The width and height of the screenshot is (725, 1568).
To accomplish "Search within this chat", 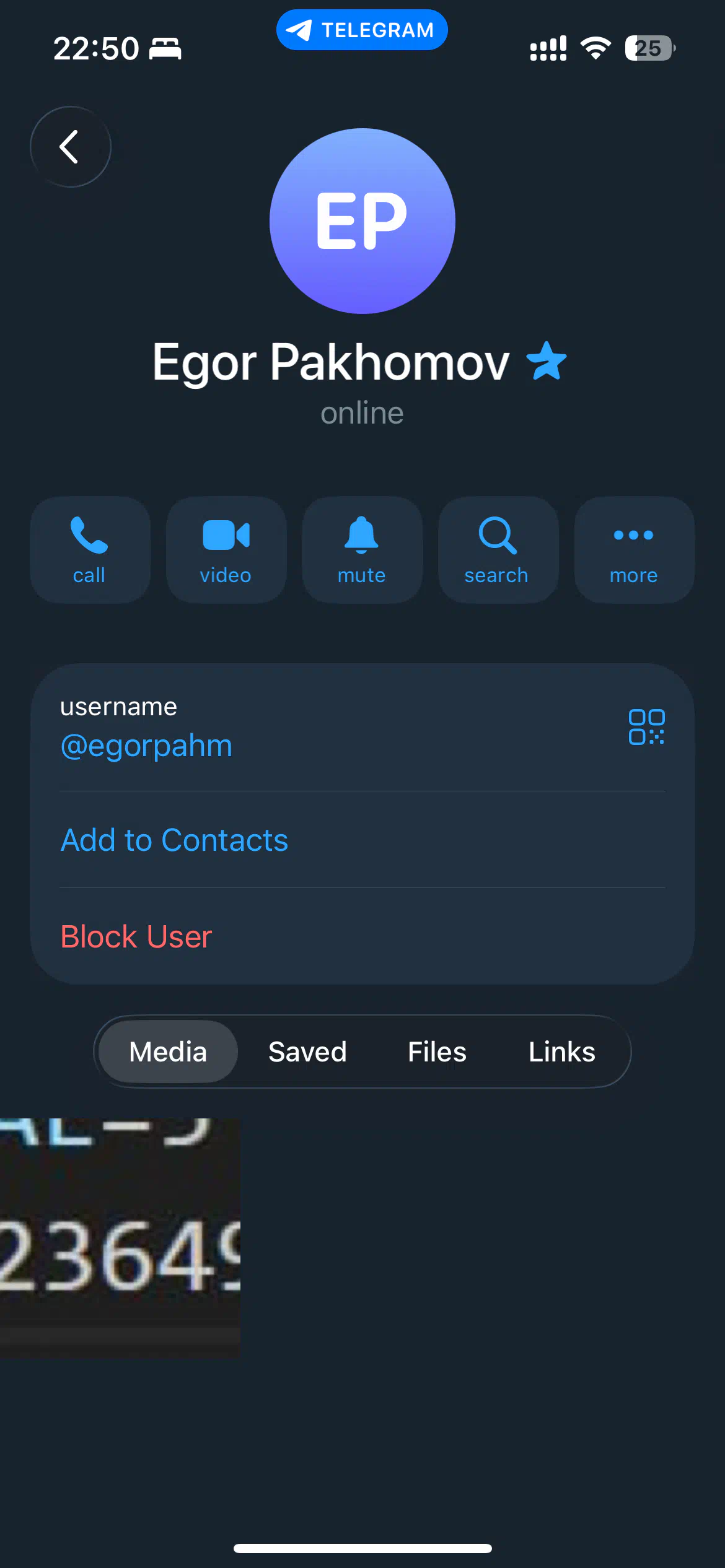I will click(498, 549).
